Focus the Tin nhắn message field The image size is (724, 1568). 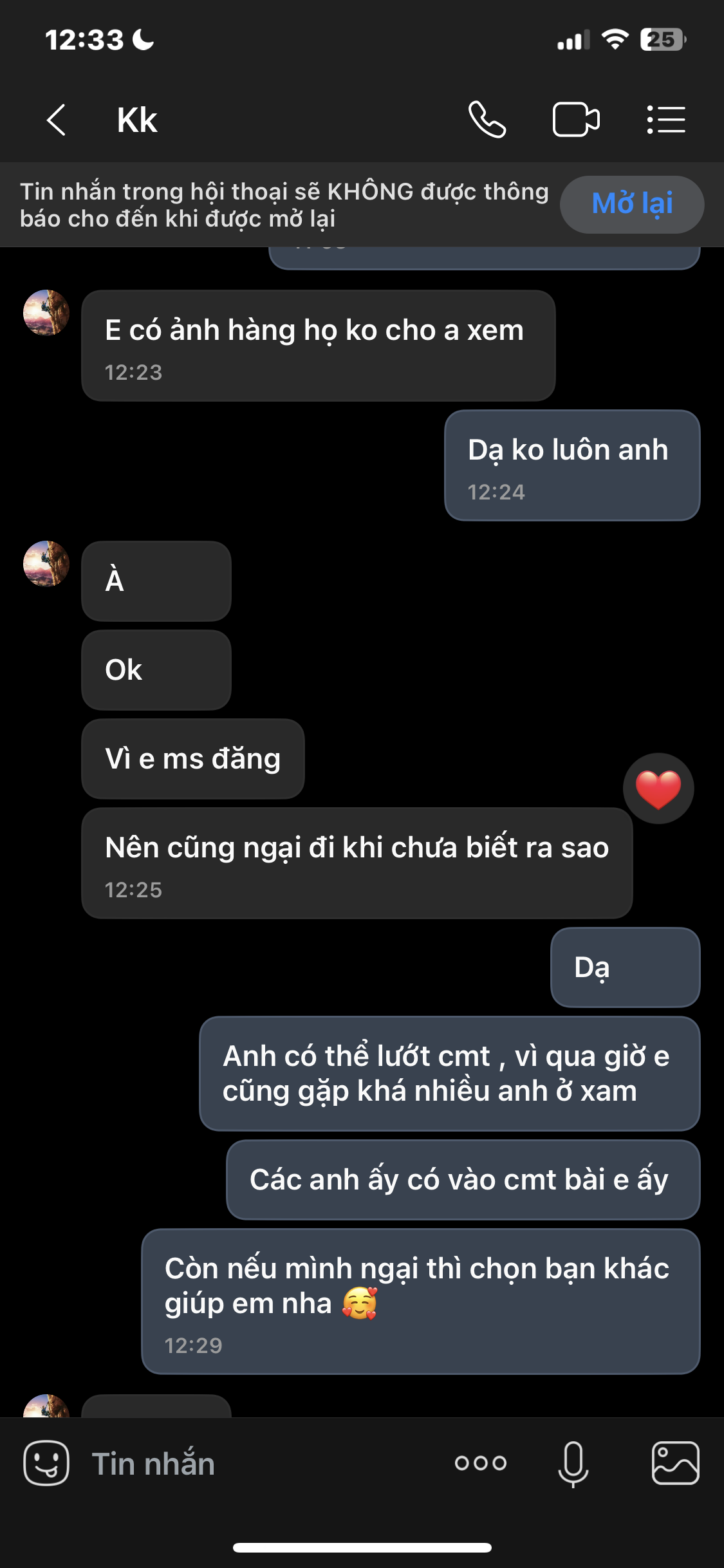click(x=257, y=1463)
